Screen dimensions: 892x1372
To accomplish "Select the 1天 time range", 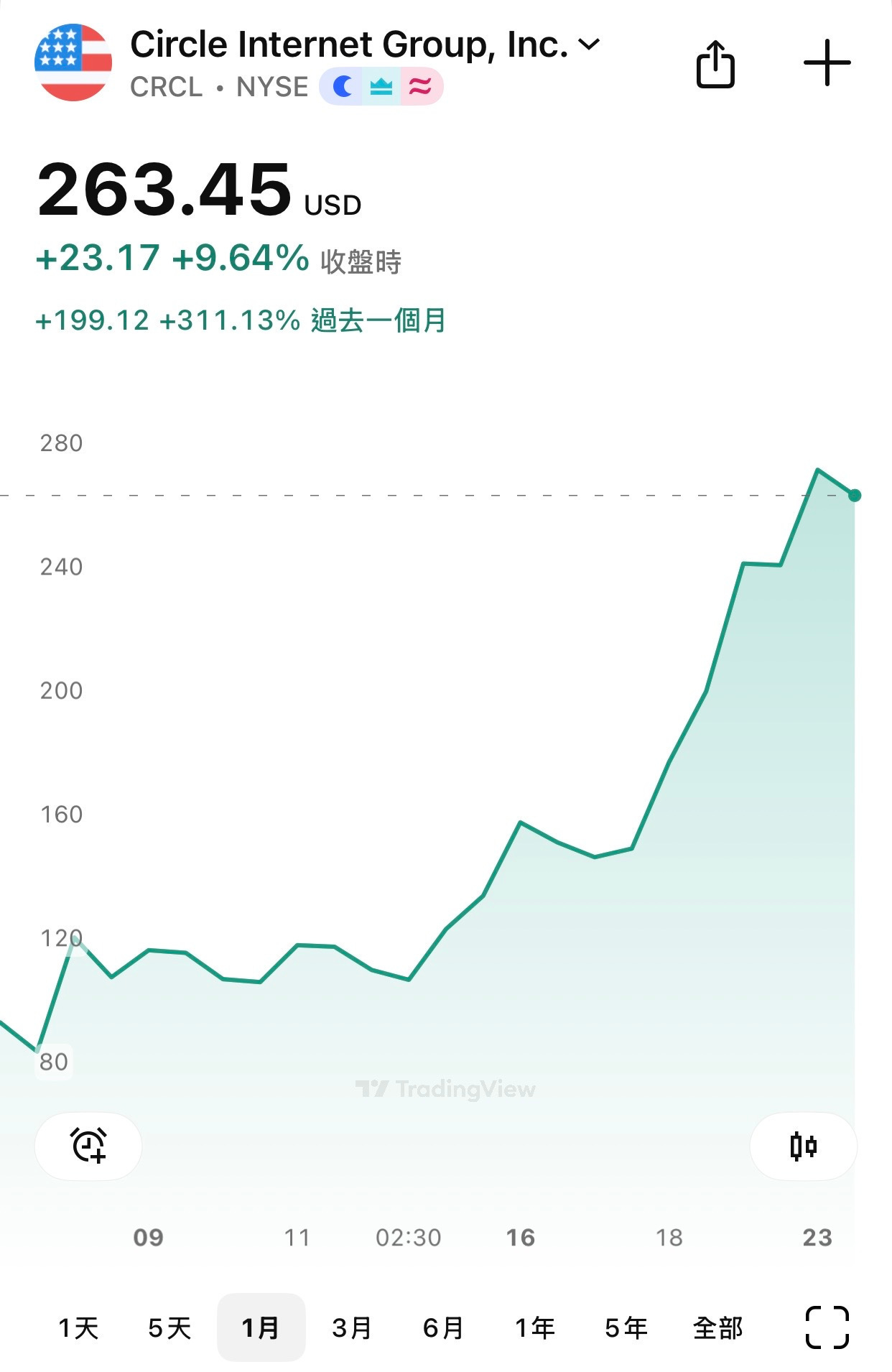I will (x=78, y=1327).
